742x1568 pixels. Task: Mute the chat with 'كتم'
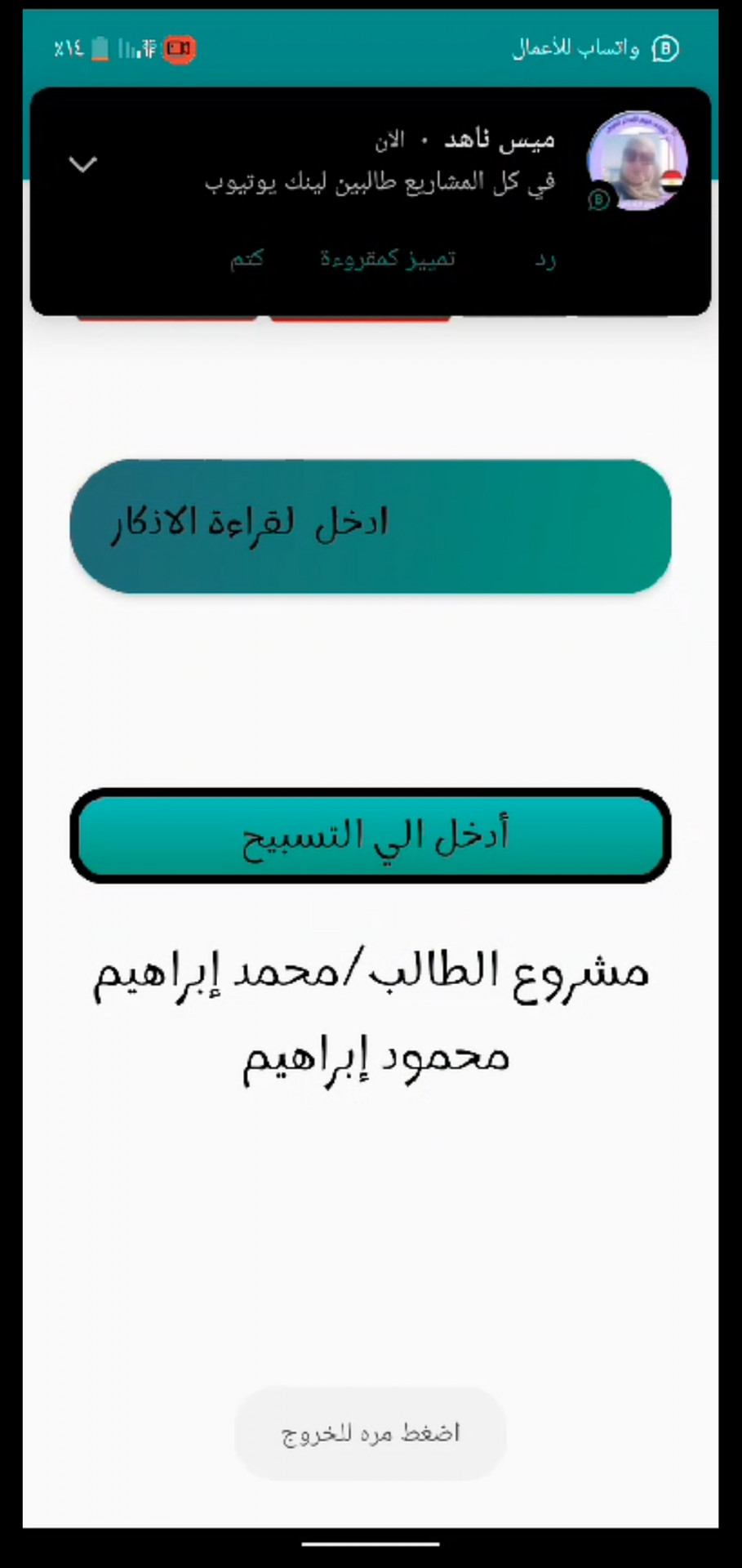point(247,260)
